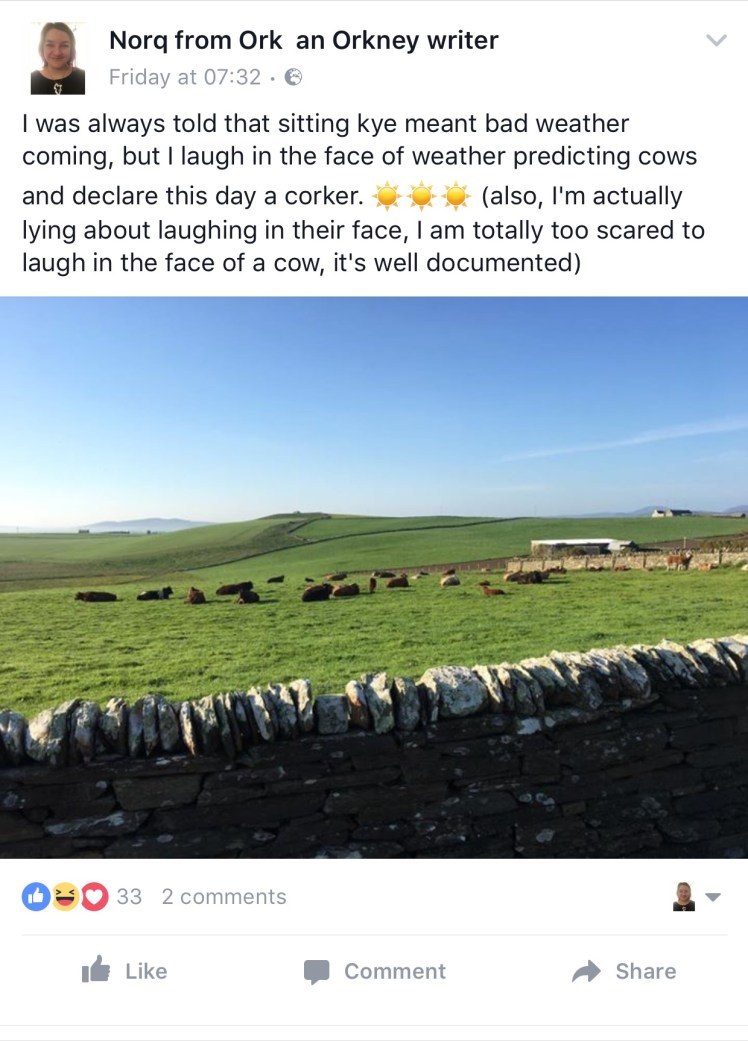
Task: Open the Friday at 07:32 timestamp
Action: point(184,77)
